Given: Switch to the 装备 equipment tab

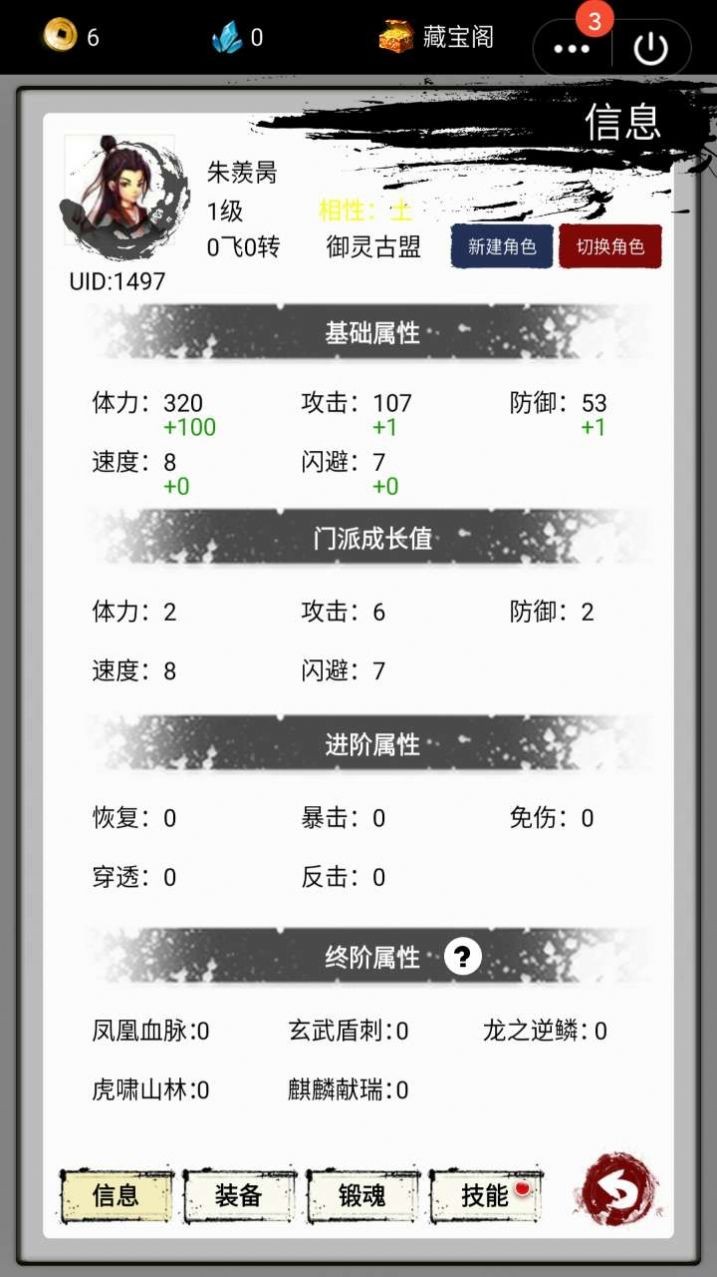Looking at the screenshot, I should tap(239, 1195).
